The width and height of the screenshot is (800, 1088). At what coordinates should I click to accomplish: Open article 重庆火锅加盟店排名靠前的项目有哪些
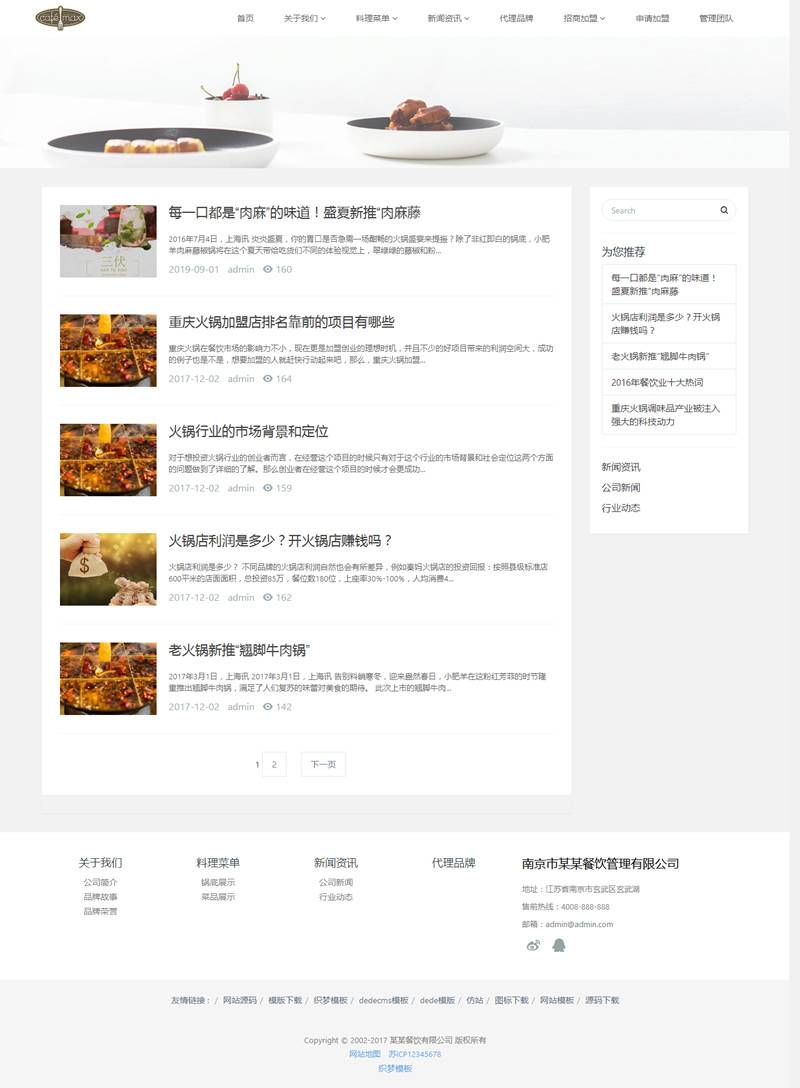[x=281, y=322]
